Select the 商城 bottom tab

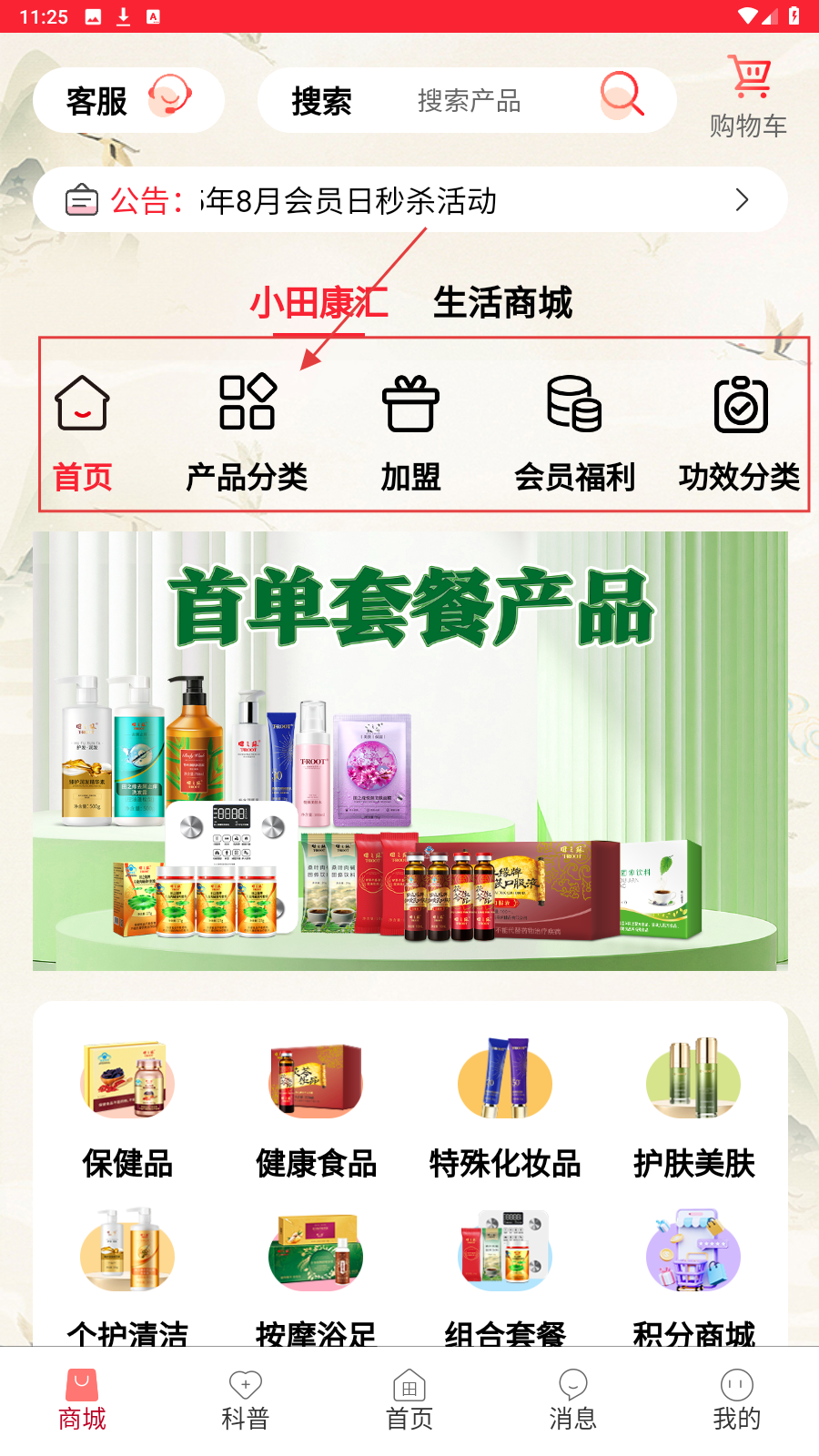[82, 1400]
